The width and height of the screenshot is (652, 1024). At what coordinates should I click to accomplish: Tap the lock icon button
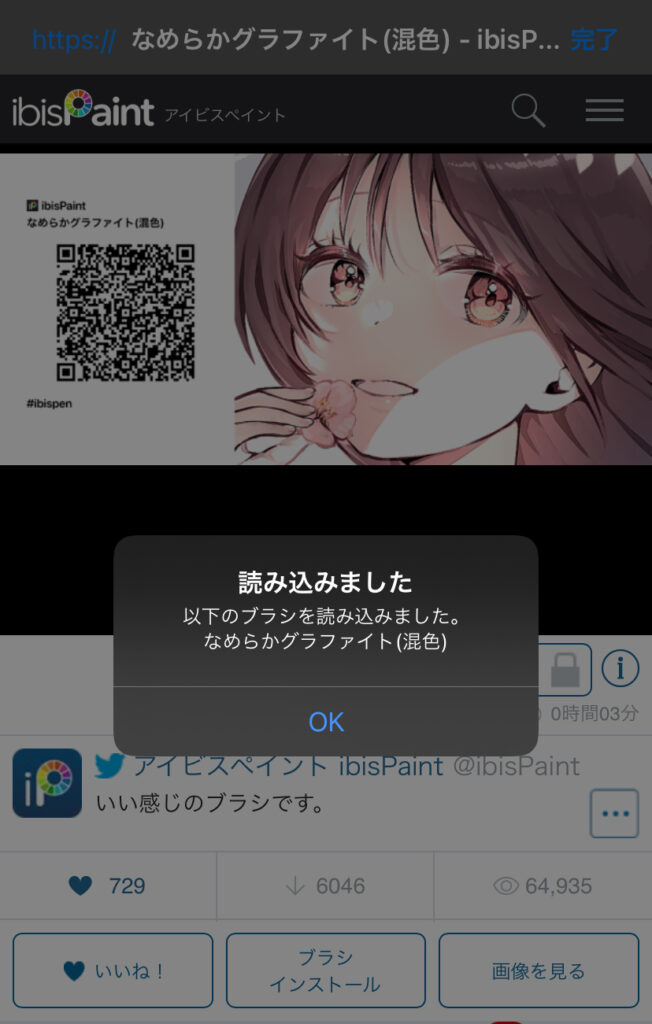click(566, 670)
